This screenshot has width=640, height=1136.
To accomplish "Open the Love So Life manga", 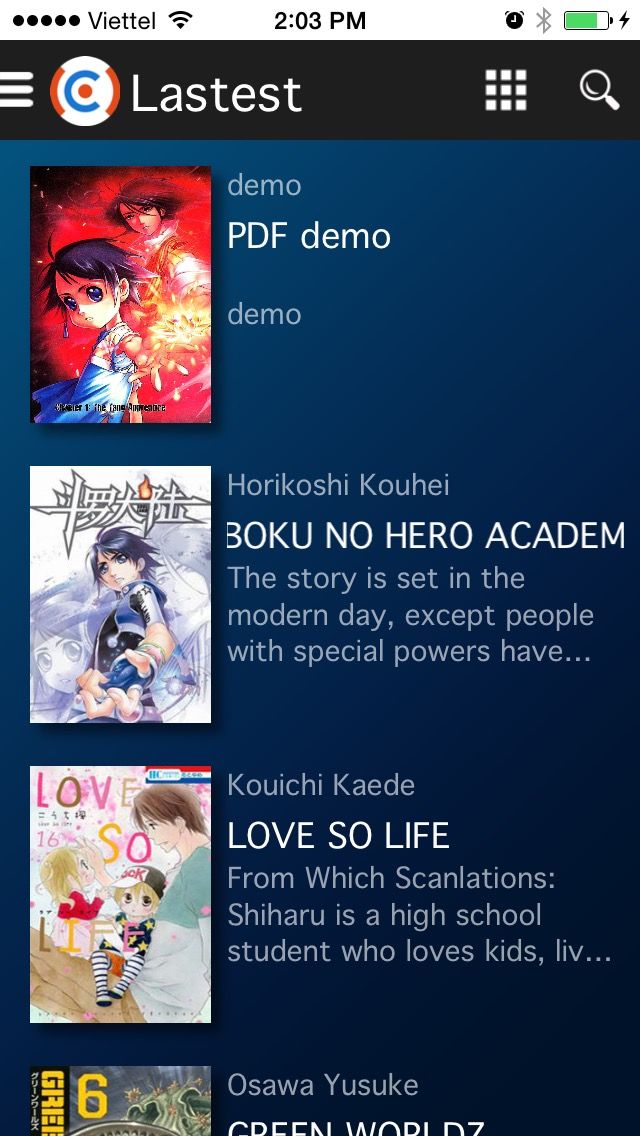I will pos(338,836).
